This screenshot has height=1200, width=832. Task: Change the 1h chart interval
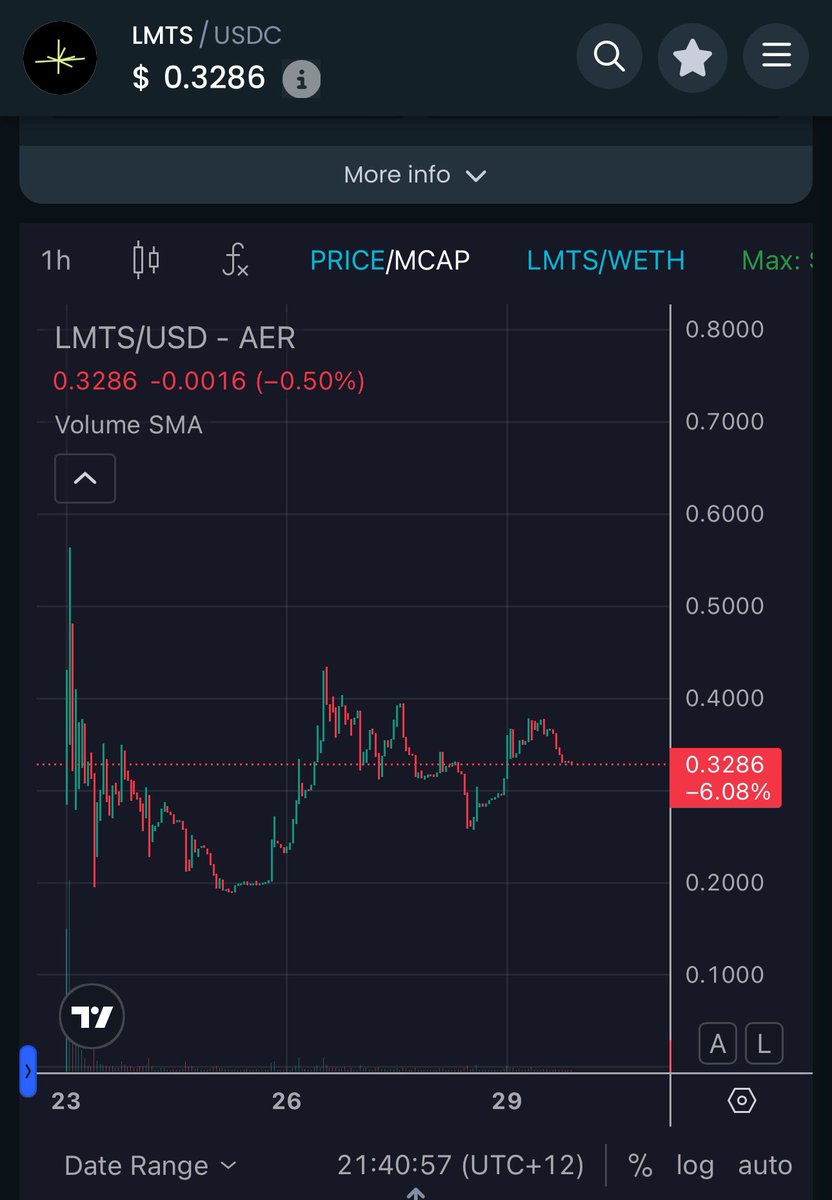56,261
